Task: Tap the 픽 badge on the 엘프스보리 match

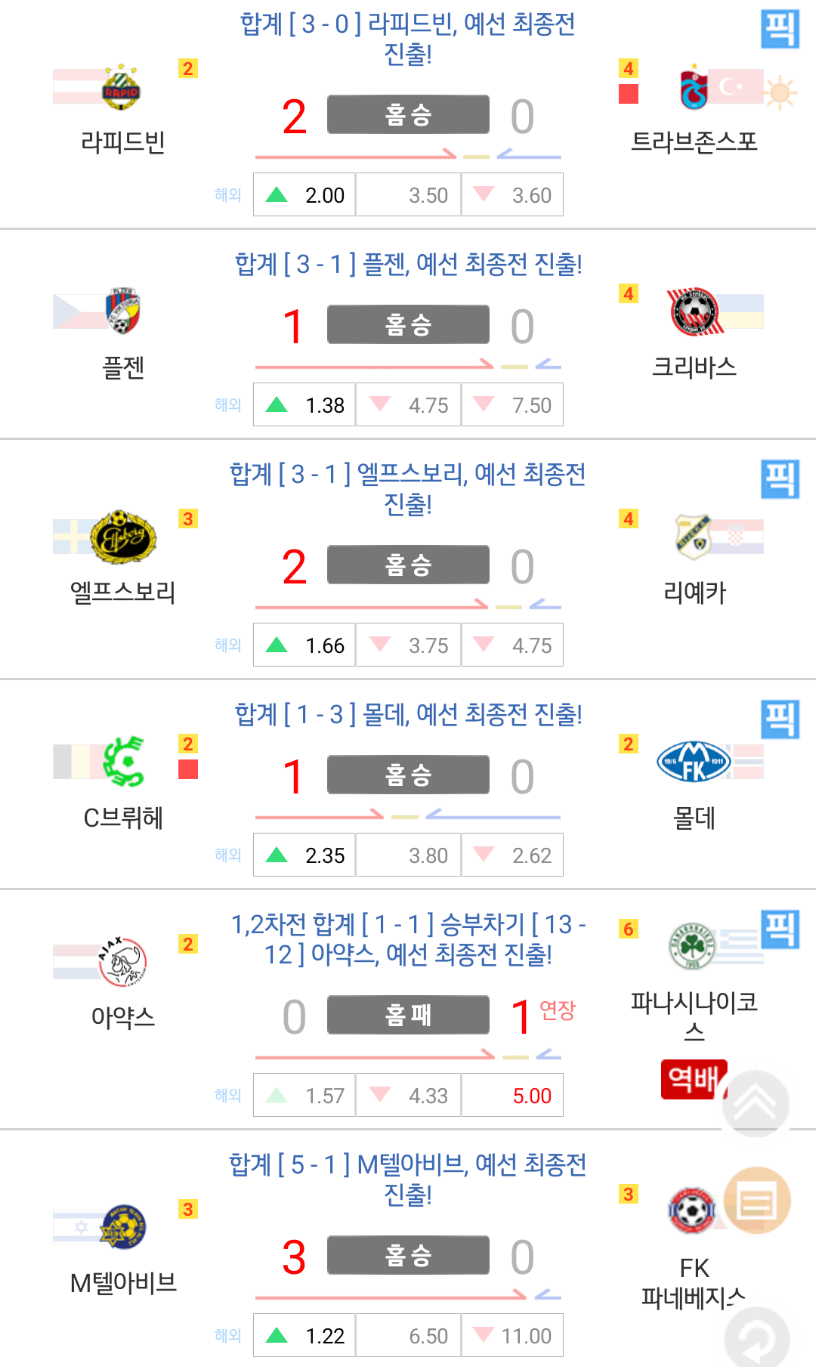Action: coord(780,478)
